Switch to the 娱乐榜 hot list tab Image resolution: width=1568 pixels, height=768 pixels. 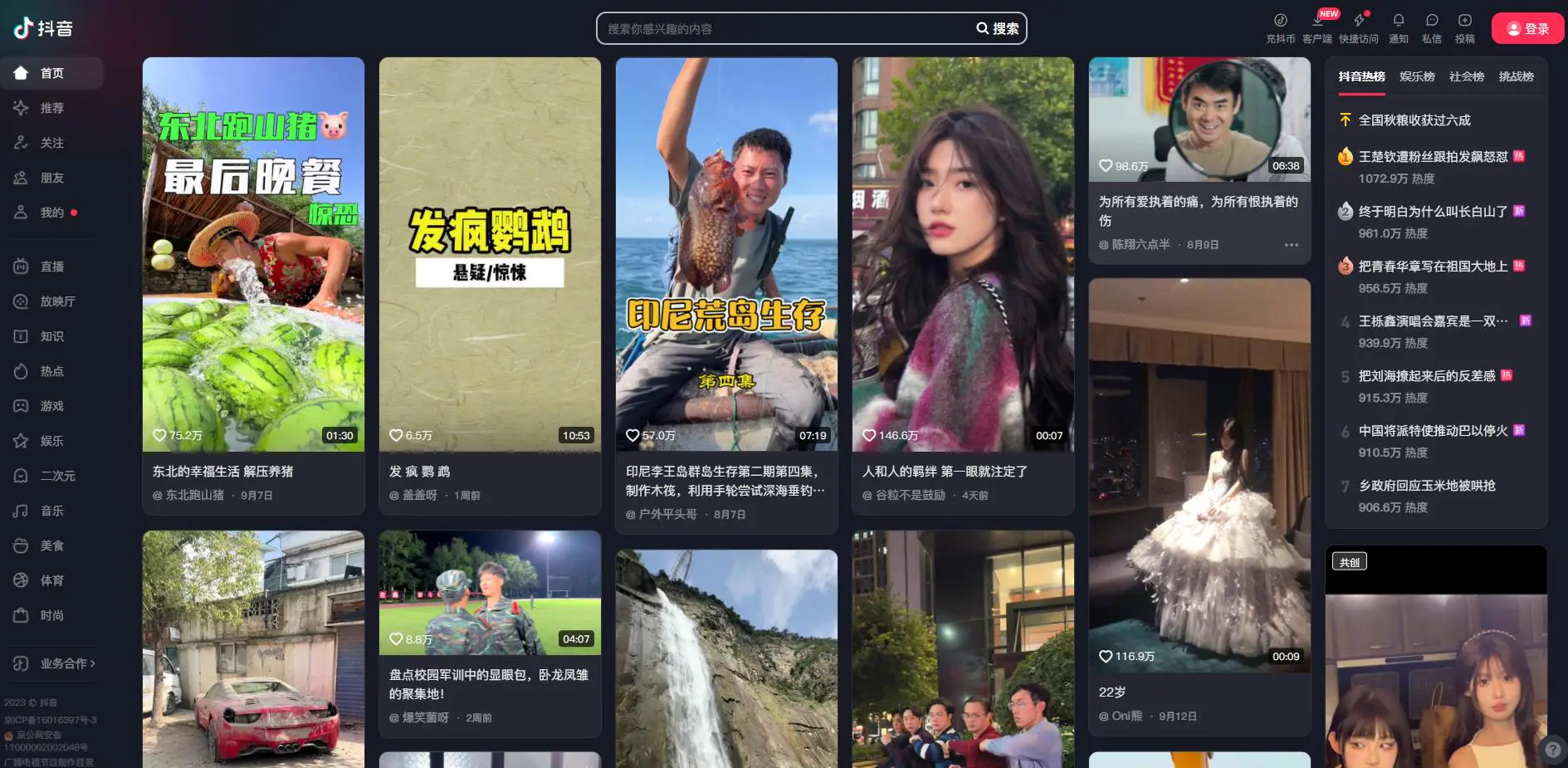[1417, 76]
